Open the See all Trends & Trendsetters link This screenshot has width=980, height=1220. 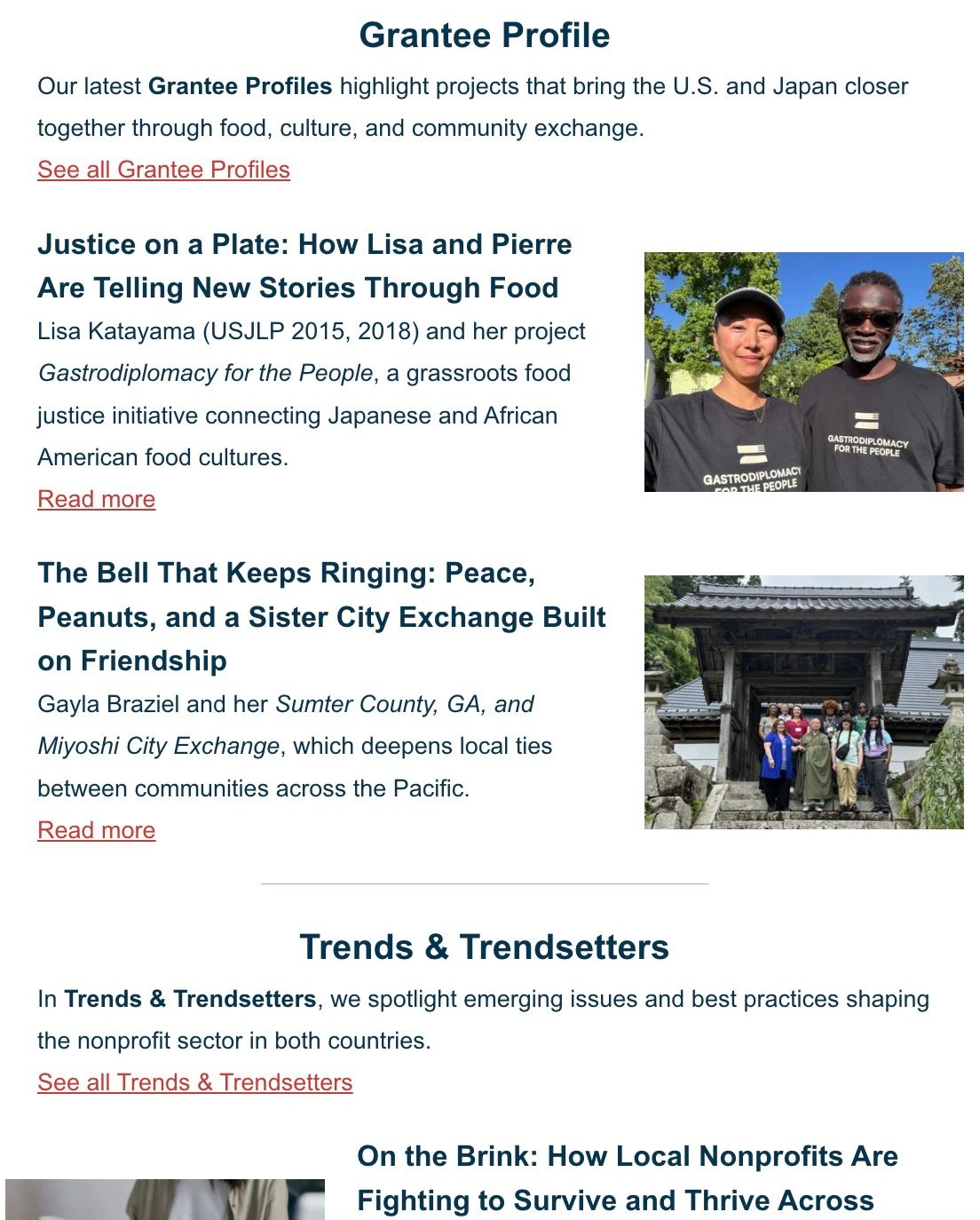click(194, 1082)
